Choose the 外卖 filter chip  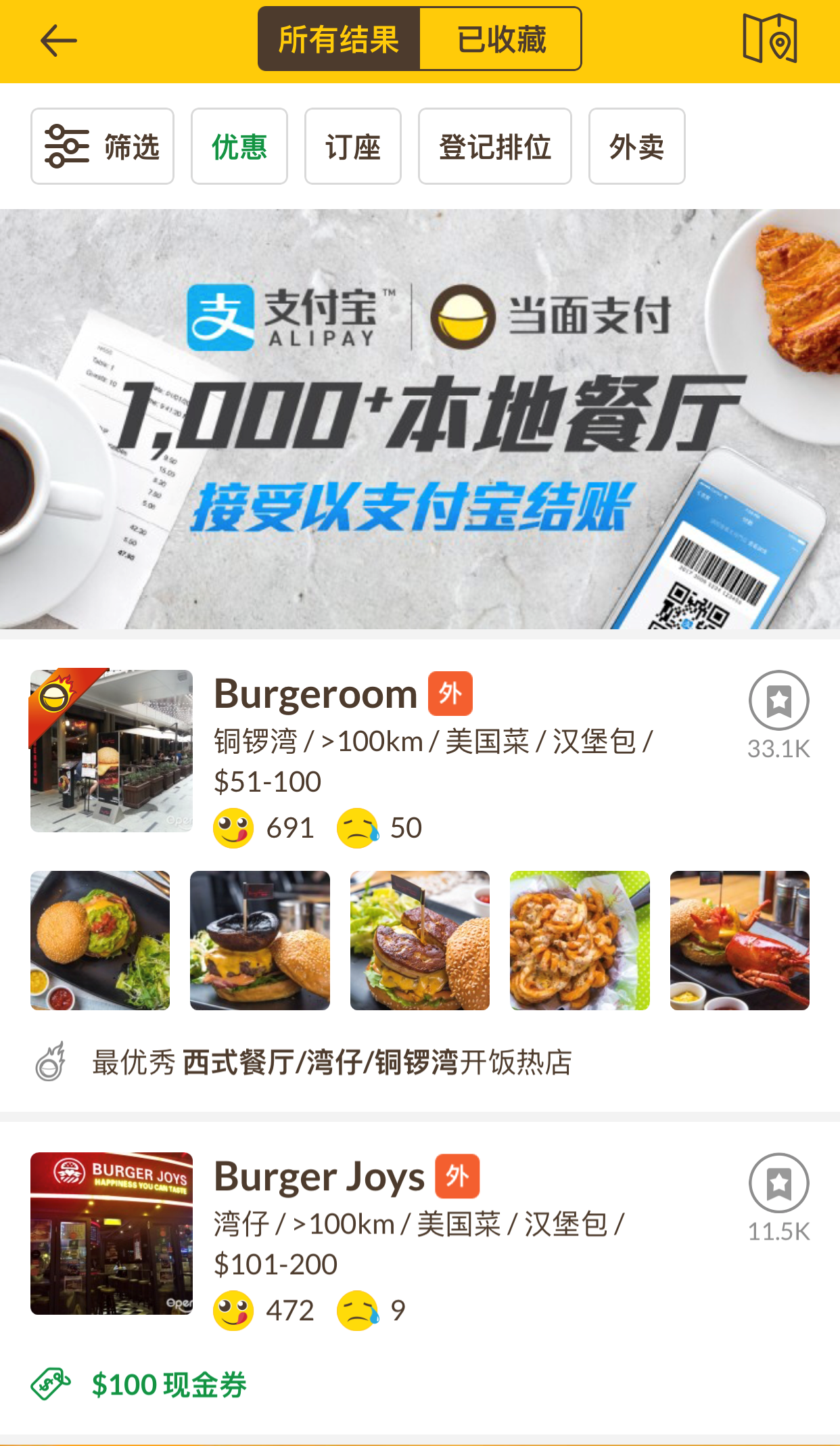637,146
